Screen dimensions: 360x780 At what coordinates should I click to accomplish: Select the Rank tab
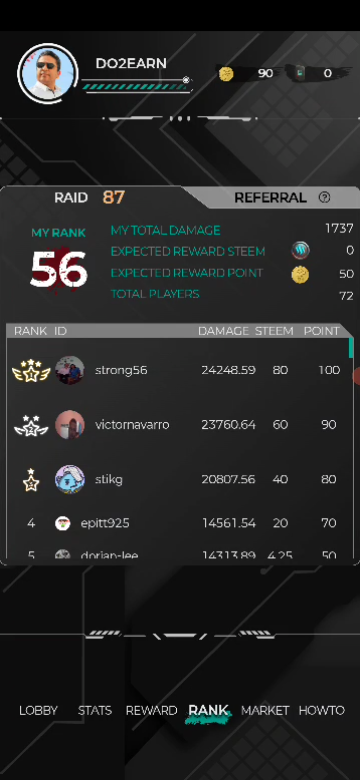[x=208, y=710]
